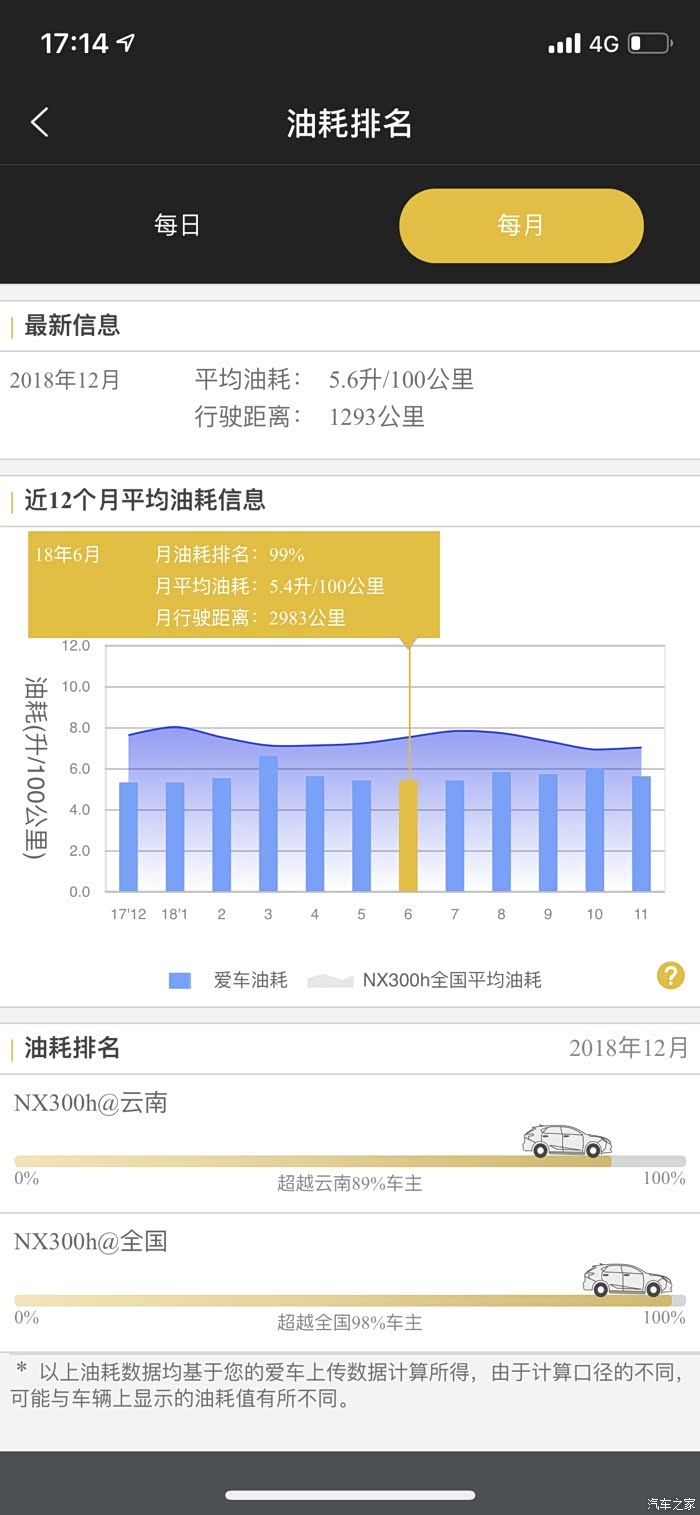The width and height of the screenshot is (700, 1515).
Task: Open the yellow question mark help icon
Action: click(x=671, y=975)
